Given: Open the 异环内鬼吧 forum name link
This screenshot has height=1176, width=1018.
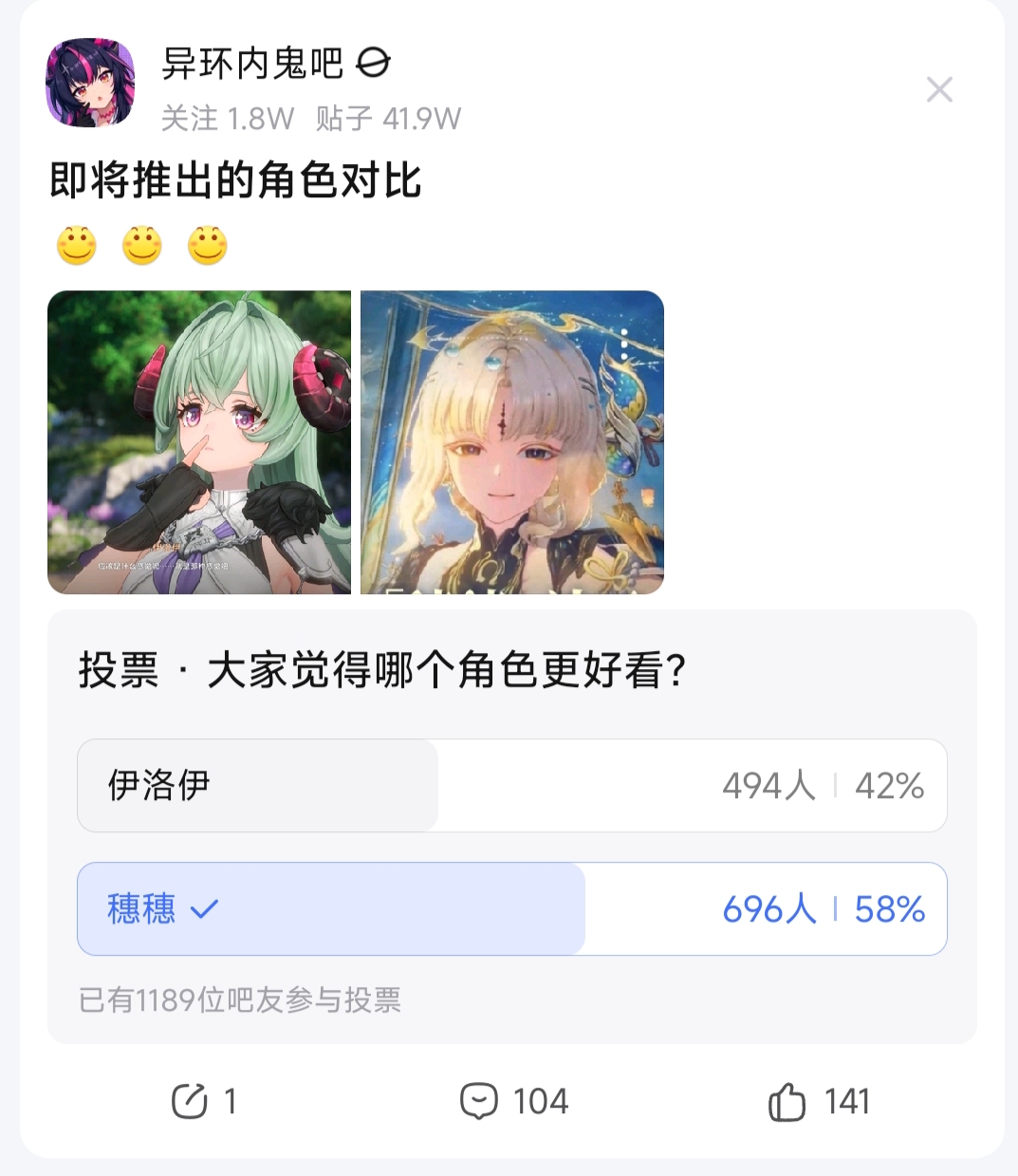Looking at the screenshot, I should point(252,64).
